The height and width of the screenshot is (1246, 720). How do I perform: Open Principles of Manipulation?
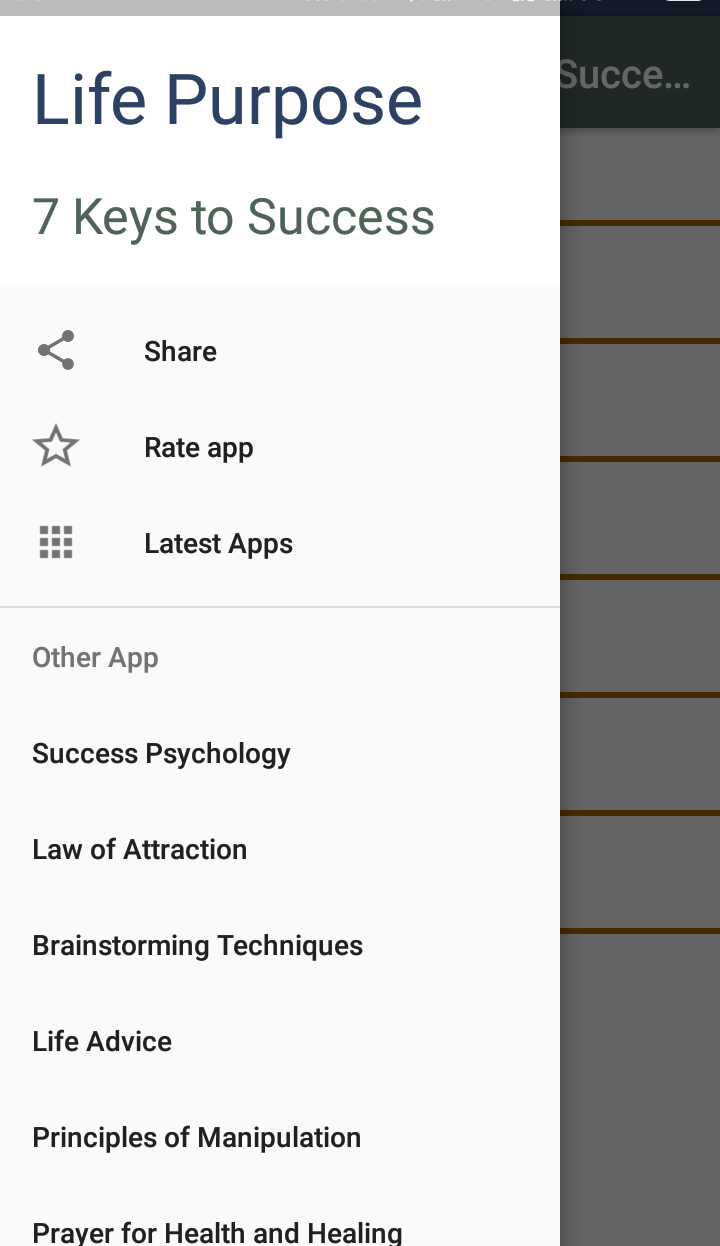196,1137
